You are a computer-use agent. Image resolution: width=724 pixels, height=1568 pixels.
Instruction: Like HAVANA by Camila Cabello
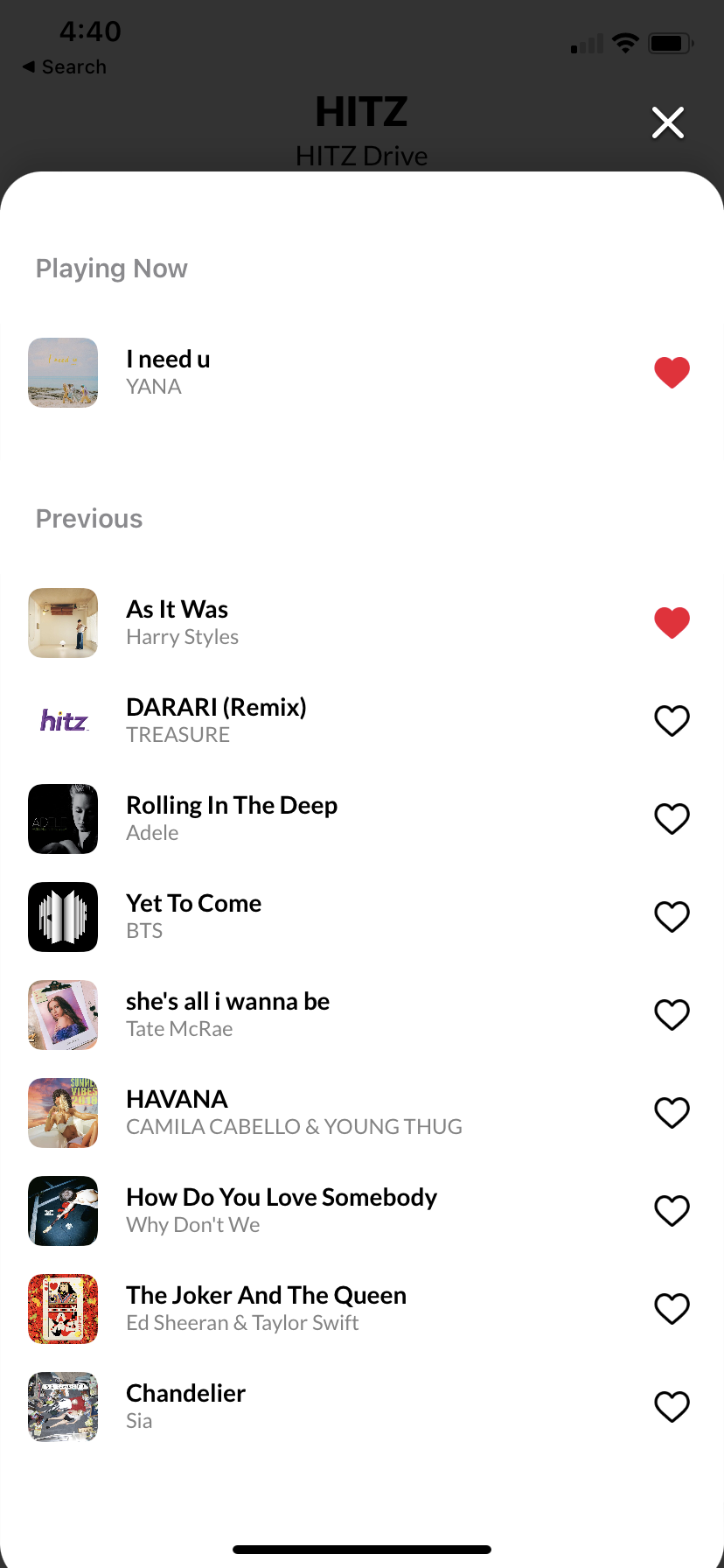tap(672, 1113)
